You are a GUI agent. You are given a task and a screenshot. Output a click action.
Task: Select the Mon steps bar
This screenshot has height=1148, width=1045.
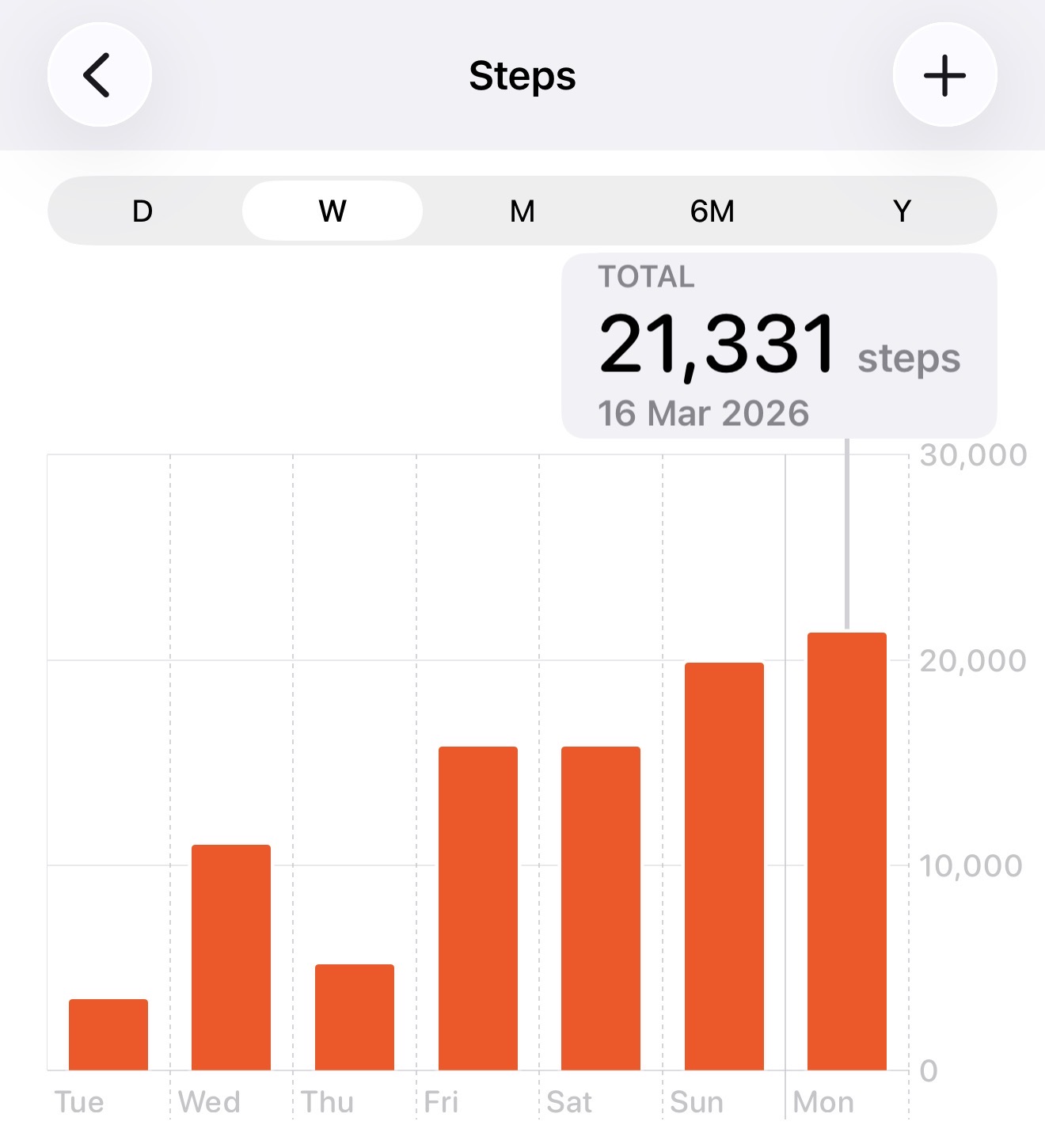coord(847,852)
